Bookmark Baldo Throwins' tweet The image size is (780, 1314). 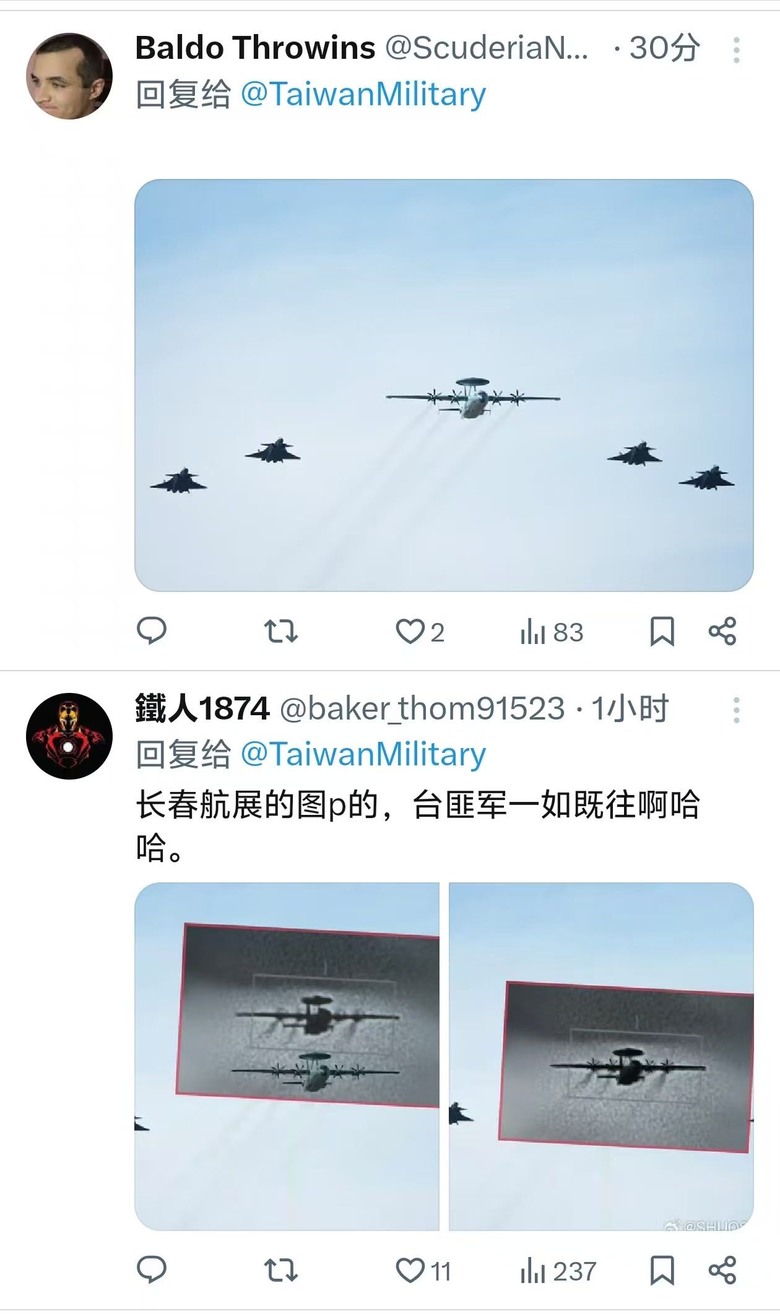click(662, 631)
